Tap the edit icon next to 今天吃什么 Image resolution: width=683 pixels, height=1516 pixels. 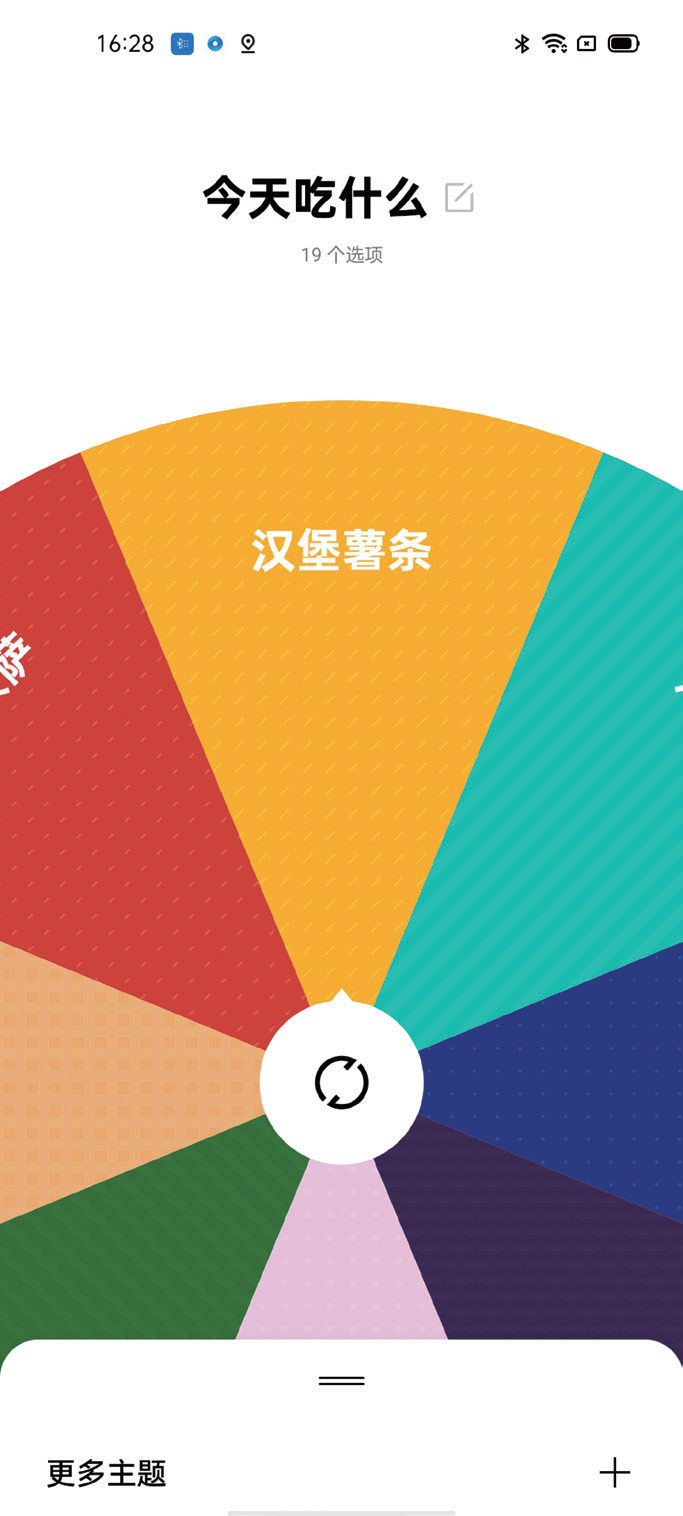pos(459,198)
